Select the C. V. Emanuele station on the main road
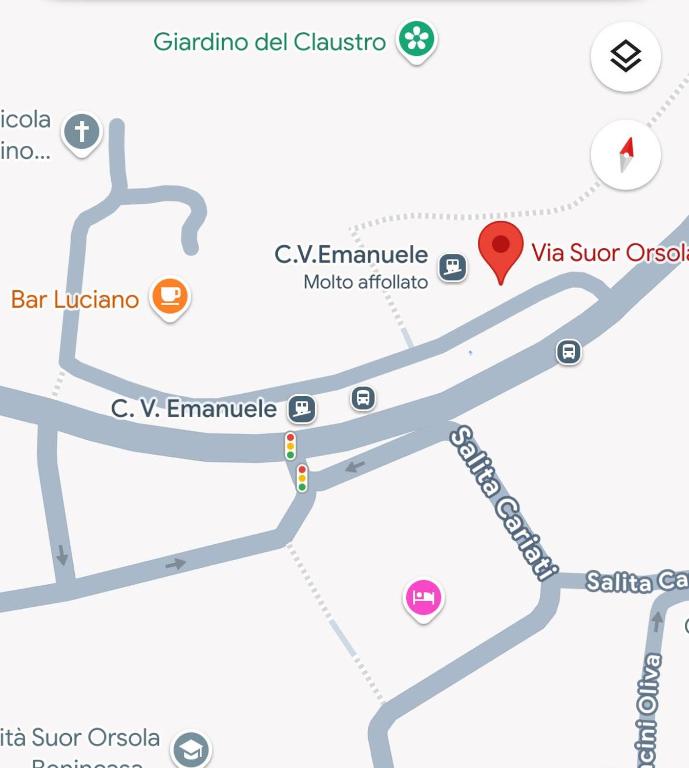 (301, 408)
